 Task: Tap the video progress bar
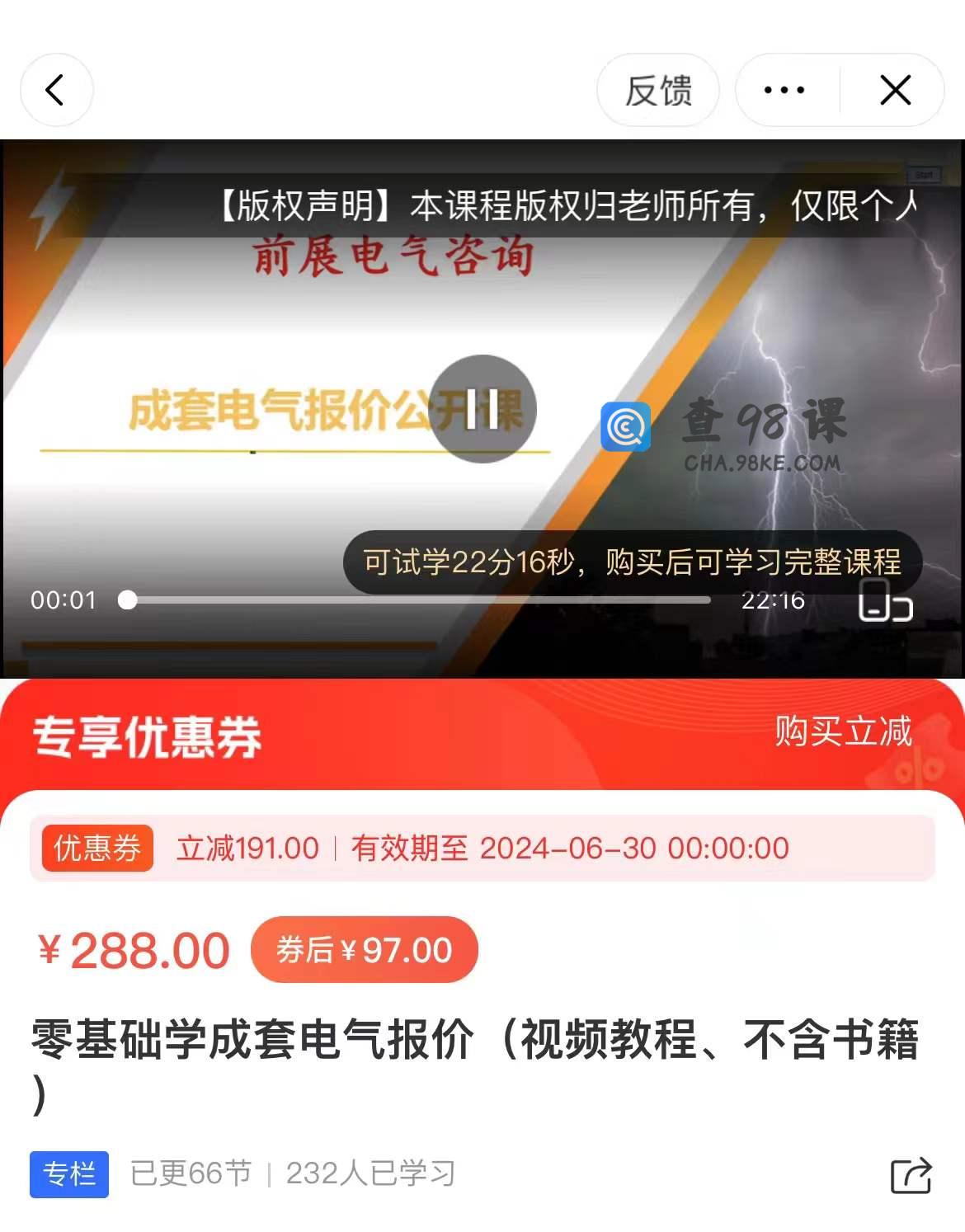coord(417,600)
